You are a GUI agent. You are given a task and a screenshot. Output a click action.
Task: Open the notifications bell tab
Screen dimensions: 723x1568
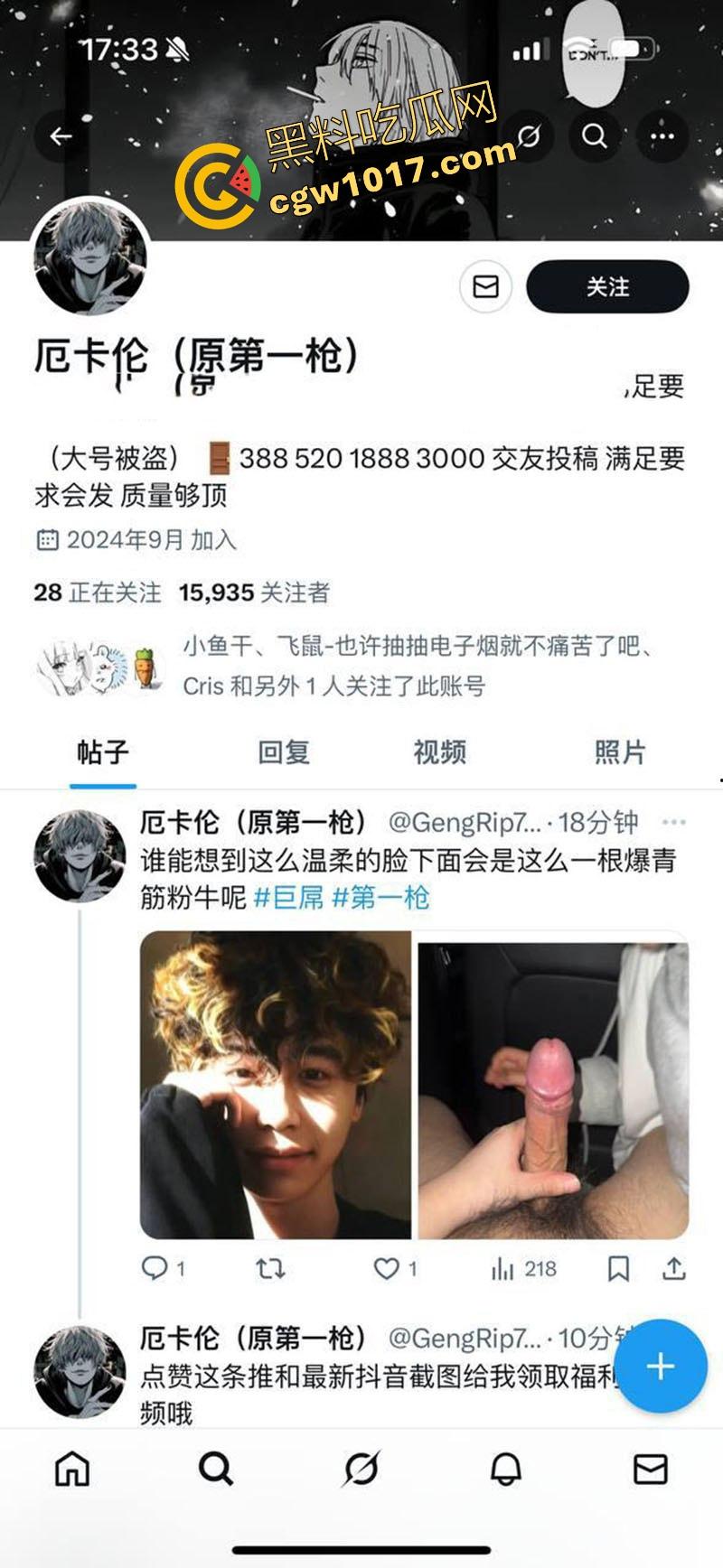(506, 1470)
